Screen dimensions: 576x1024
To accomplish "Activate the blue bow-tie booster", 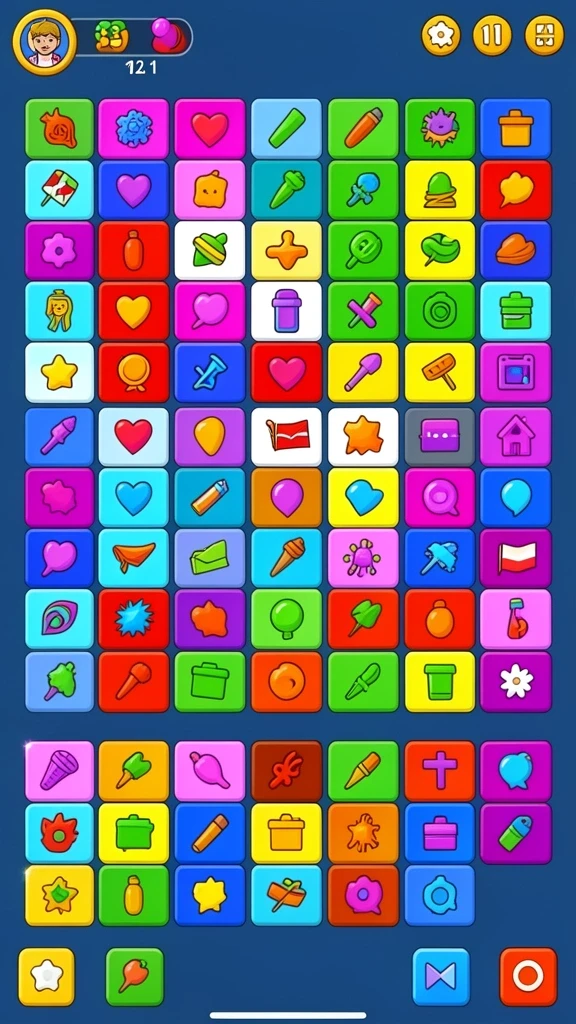I will [x=441, y=977].
